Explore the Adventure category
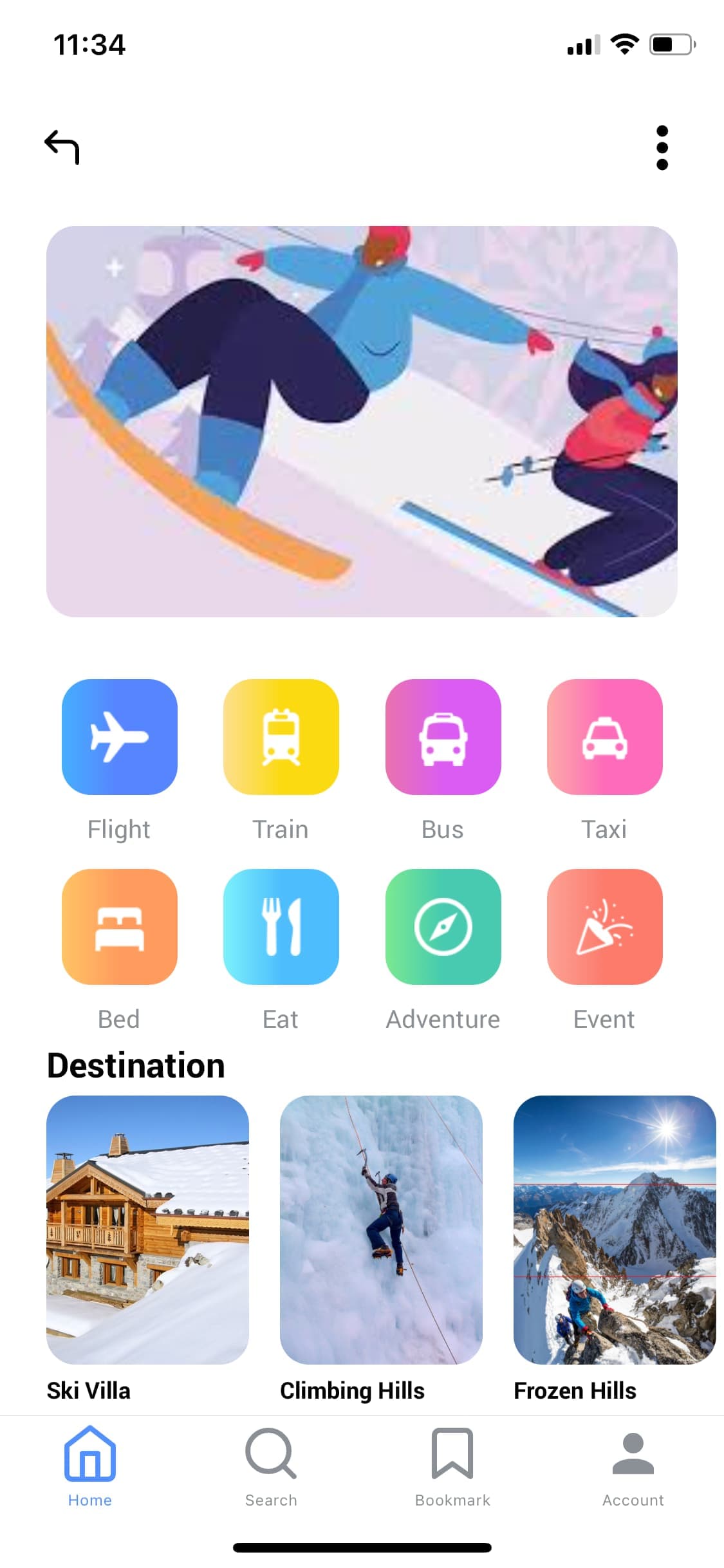 click(443, 926)
